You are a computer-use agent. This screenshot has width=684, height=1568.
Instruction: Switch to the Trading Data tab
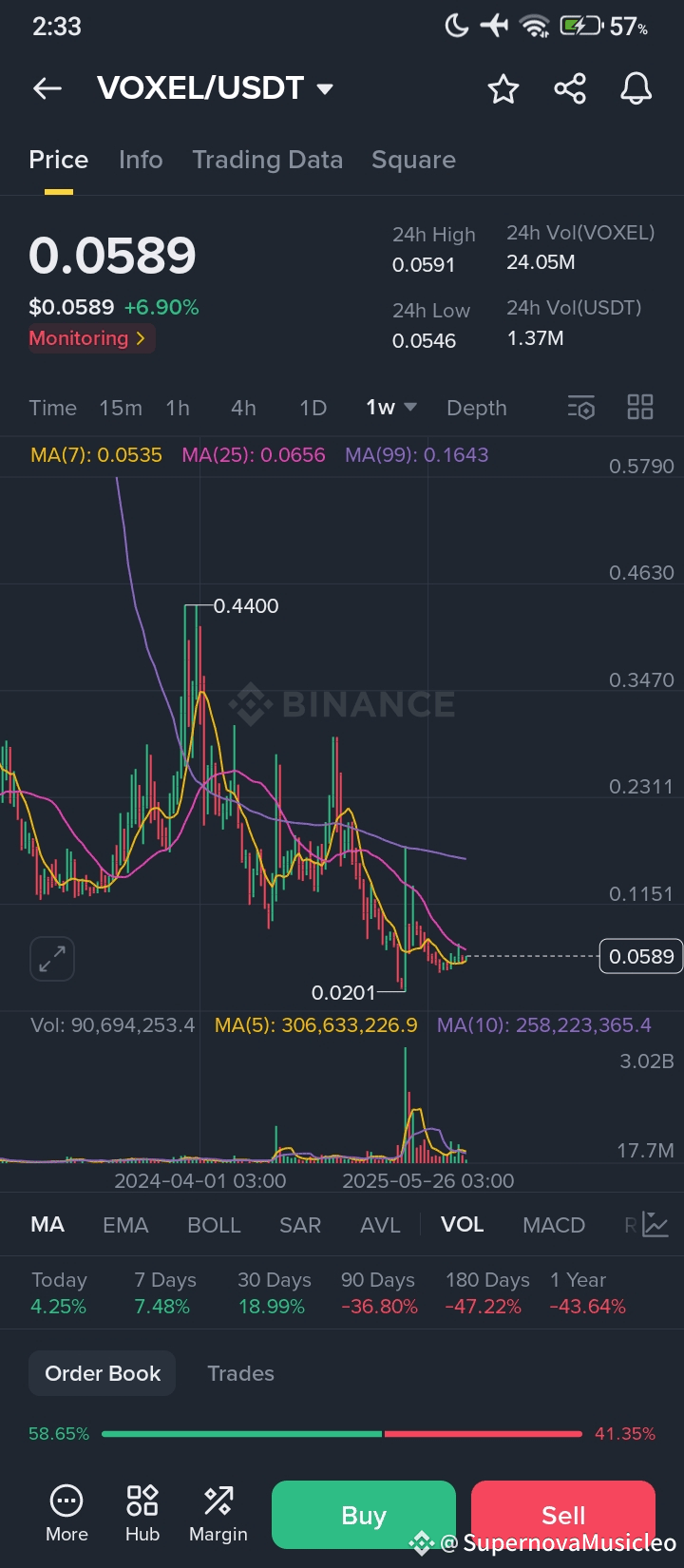267,160
